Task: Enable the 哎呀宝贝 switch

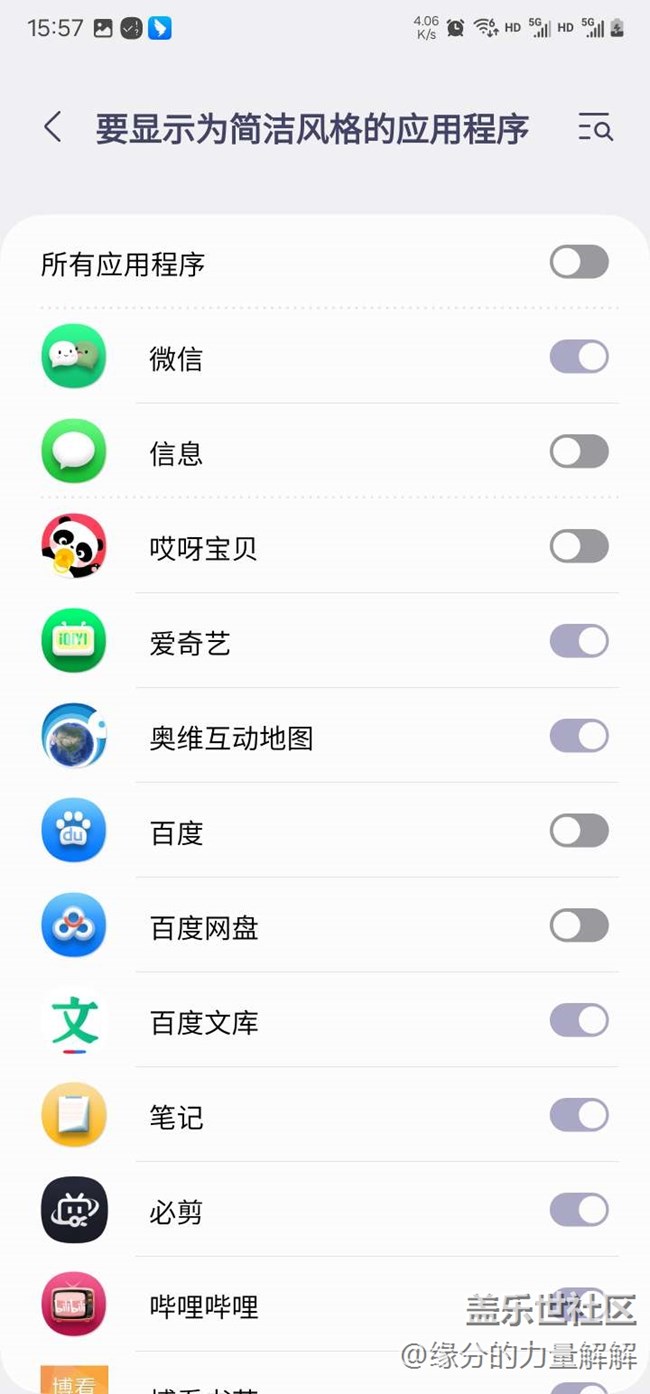Action: tap(579, 546)
